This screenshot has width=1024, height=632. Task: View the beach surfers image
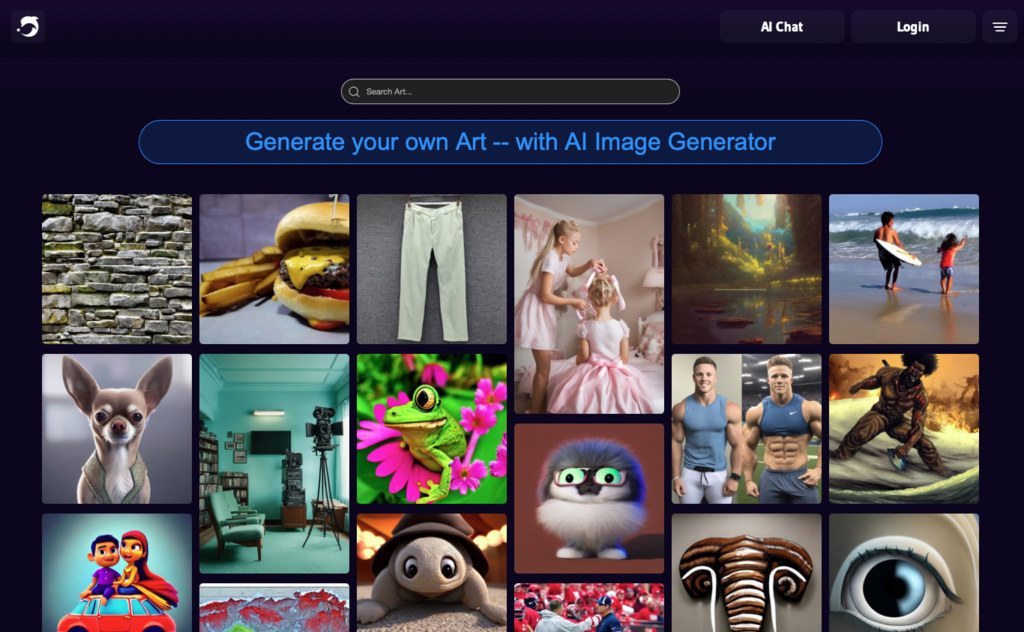(x=903, y=269)
